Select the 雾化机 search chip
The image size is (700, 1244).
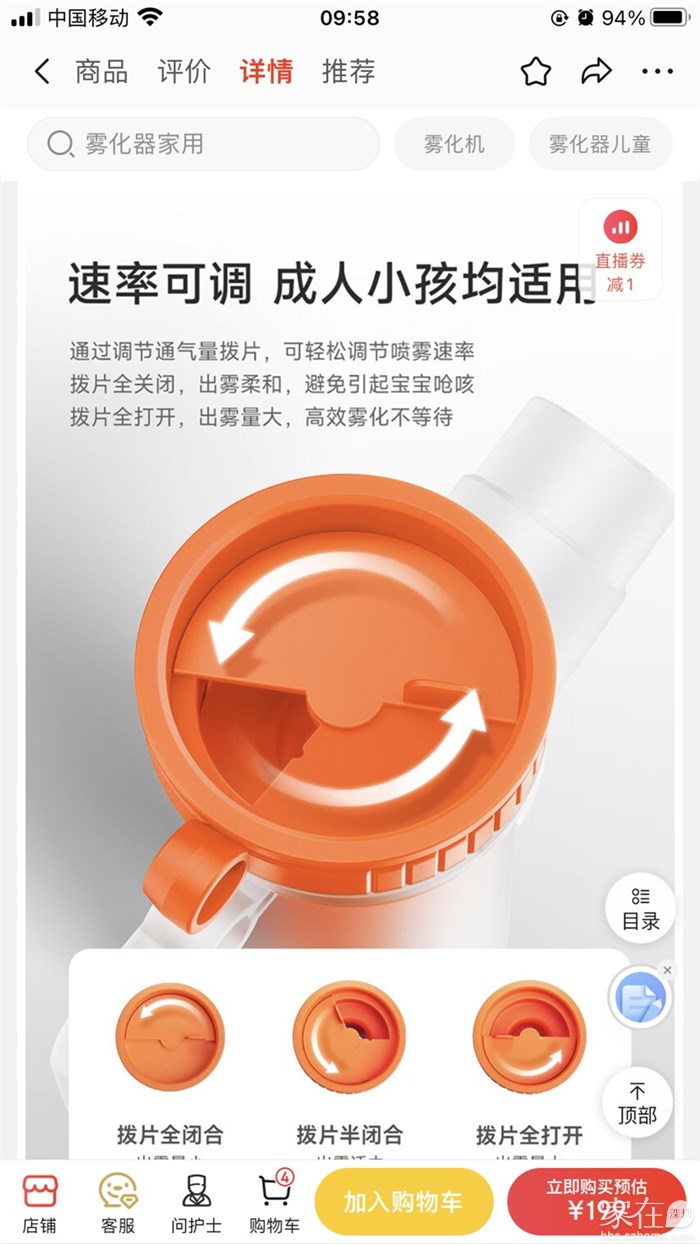tap(454, 144)
